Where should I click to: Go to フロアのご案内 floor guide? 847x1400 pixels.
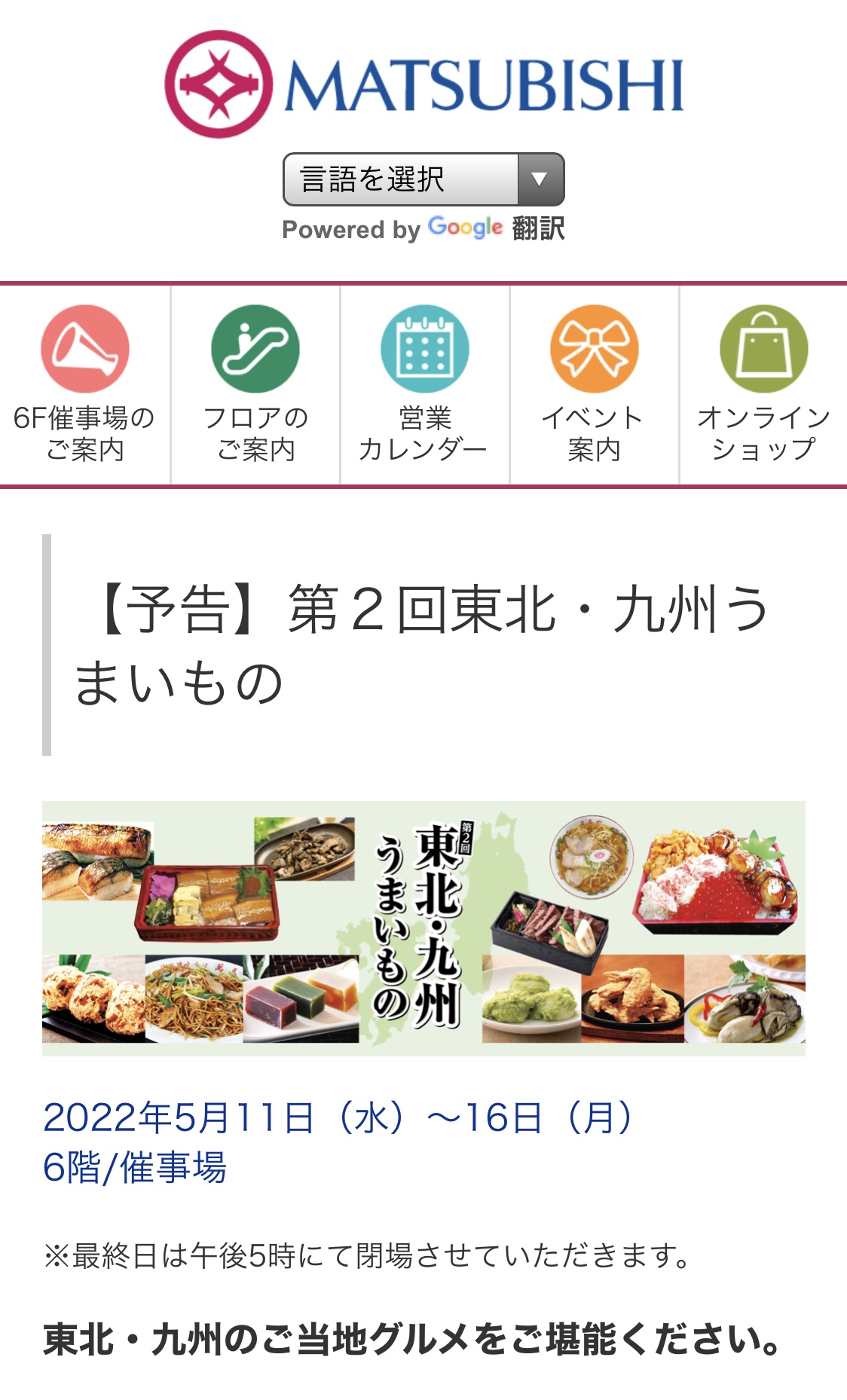tap(255, 385)
